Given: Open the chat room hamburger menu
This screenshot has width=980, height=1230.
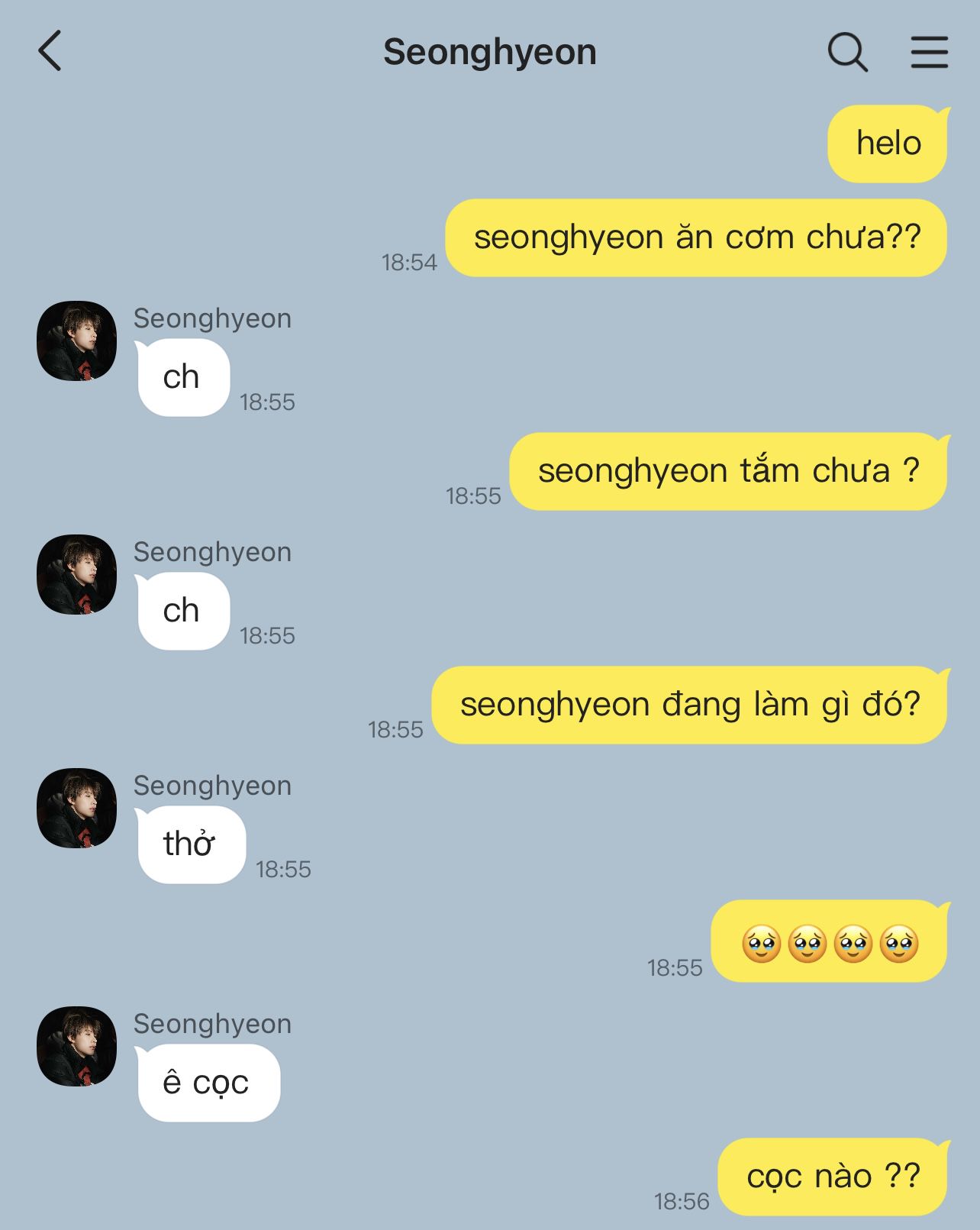Looking at the screenshot, I should click(x=929, y=52).
